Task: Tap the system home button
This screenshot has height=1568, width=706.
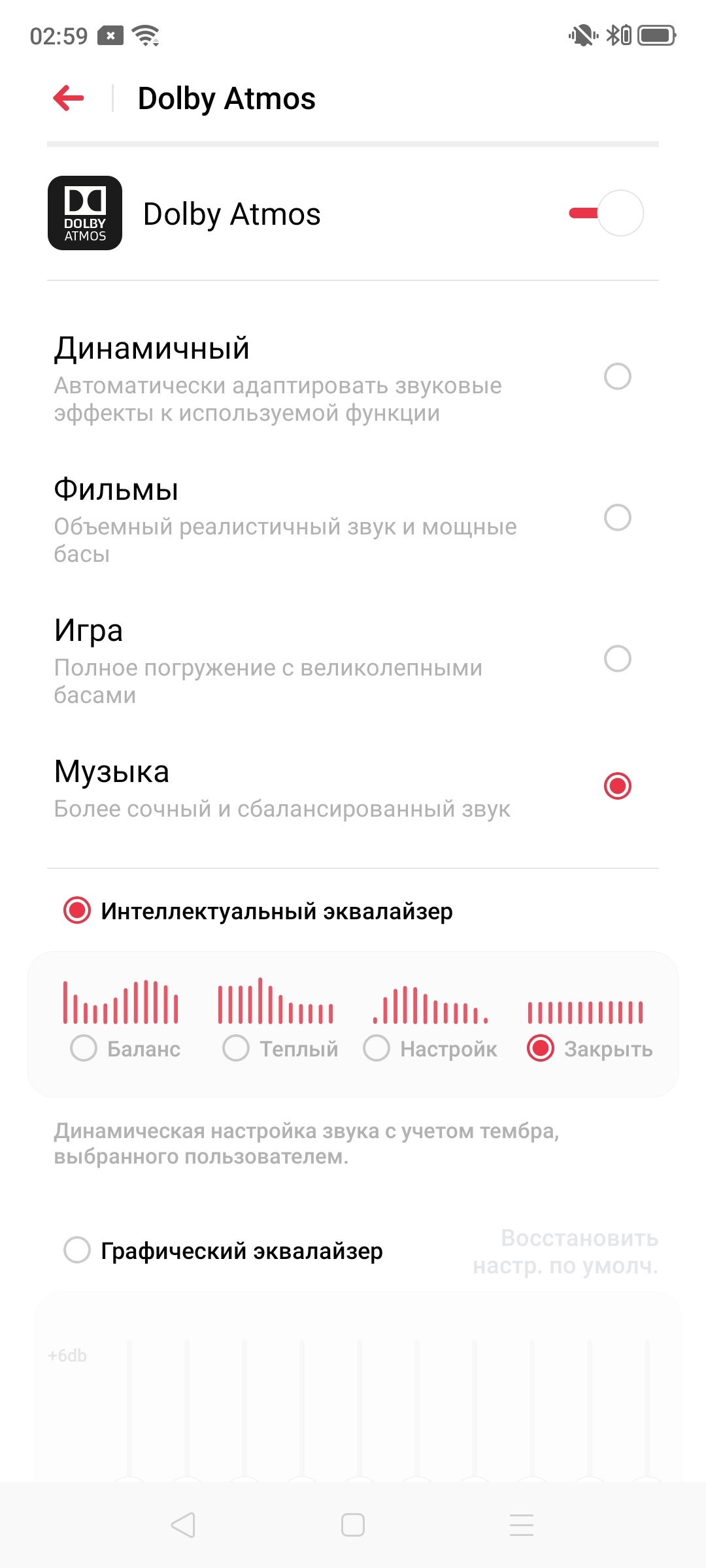Action: [x=353, y=1526]
